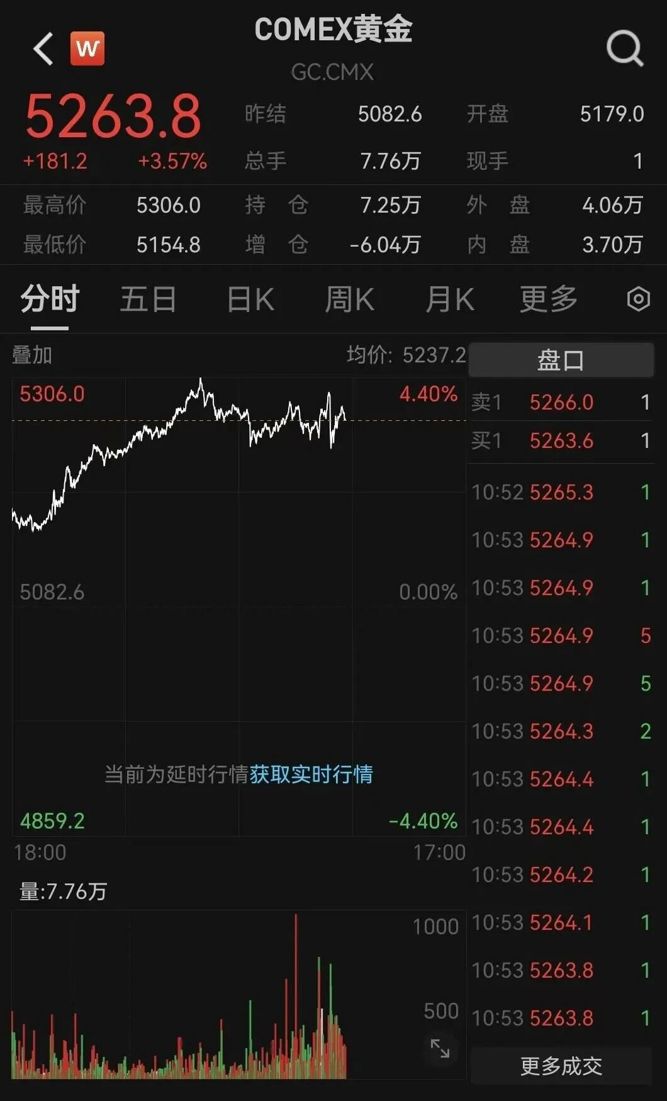Open search with the magnifier icon
667x1101 pixels.
click(x=625, y=48)
